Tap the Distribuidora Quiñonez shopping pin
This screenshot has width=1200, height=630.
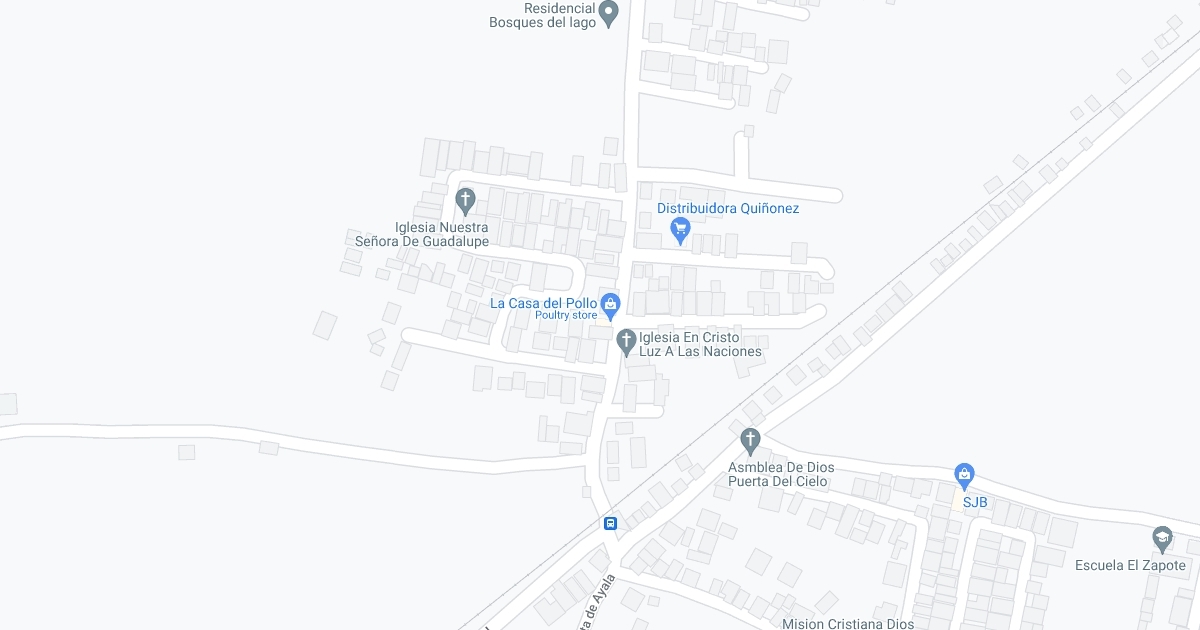(681, 230)
